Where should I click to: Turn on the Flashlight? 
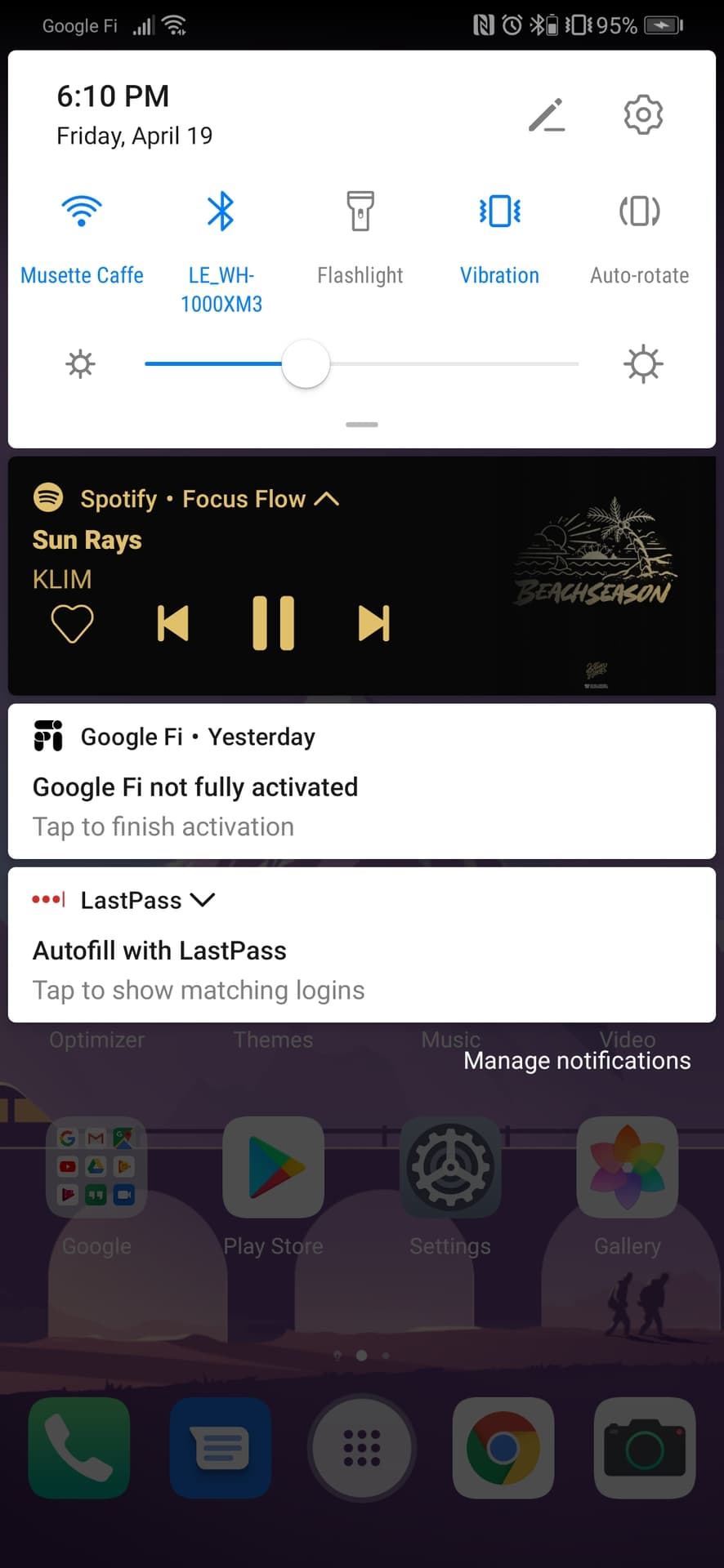pos(360,212)
